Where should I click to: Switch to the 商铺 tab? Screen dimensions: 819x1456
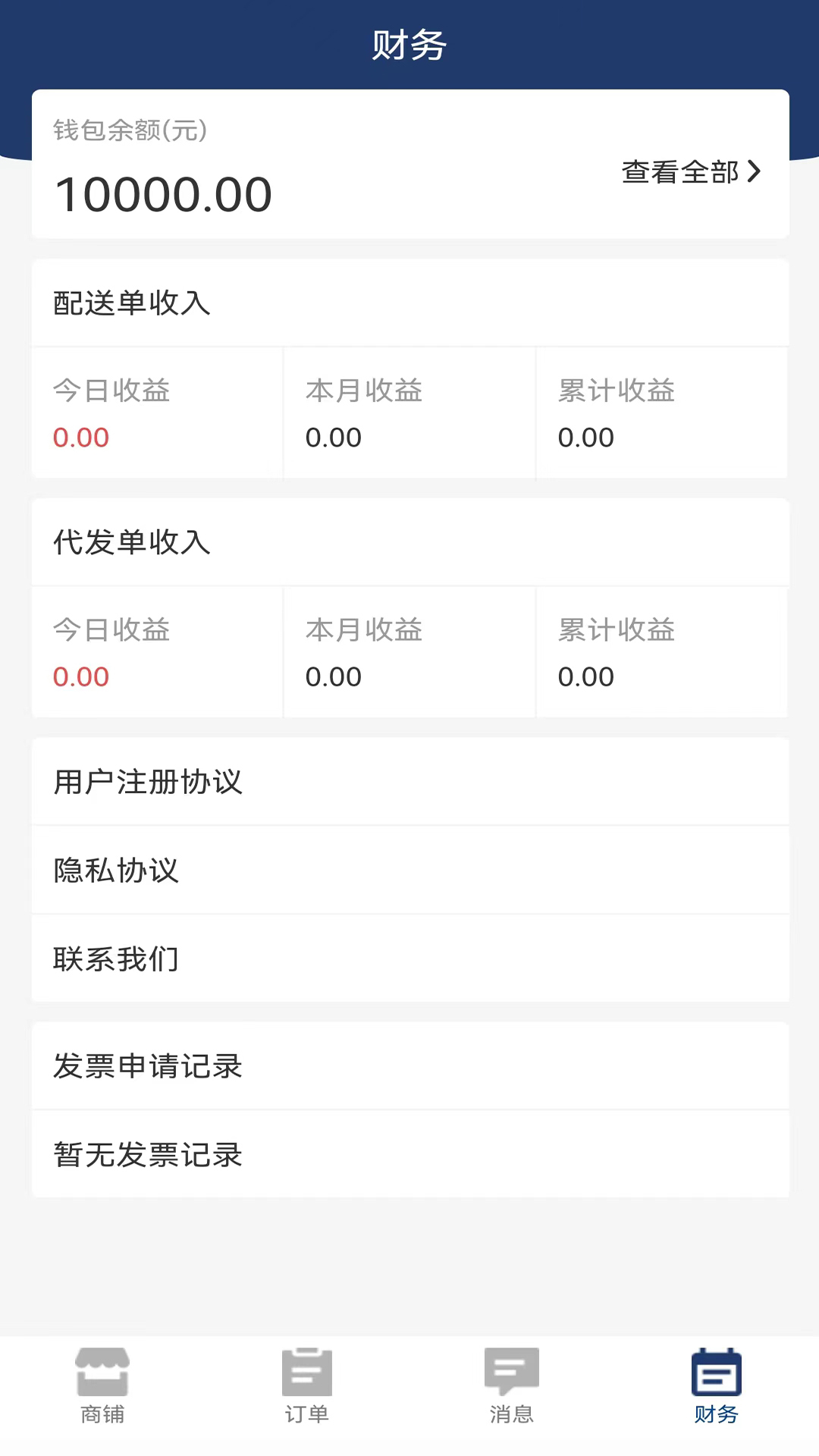pos(102,1388)
